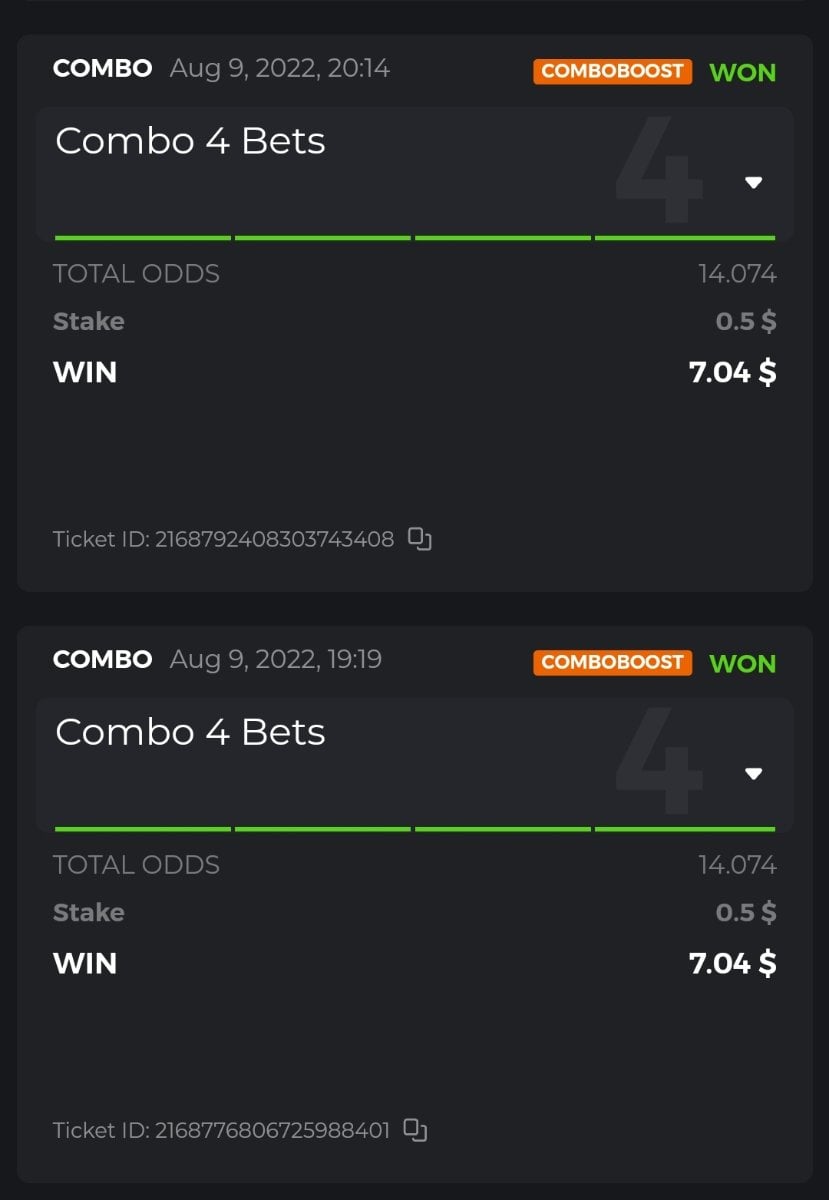Copy ticket ID ending in 3408

tap(420, 540)
